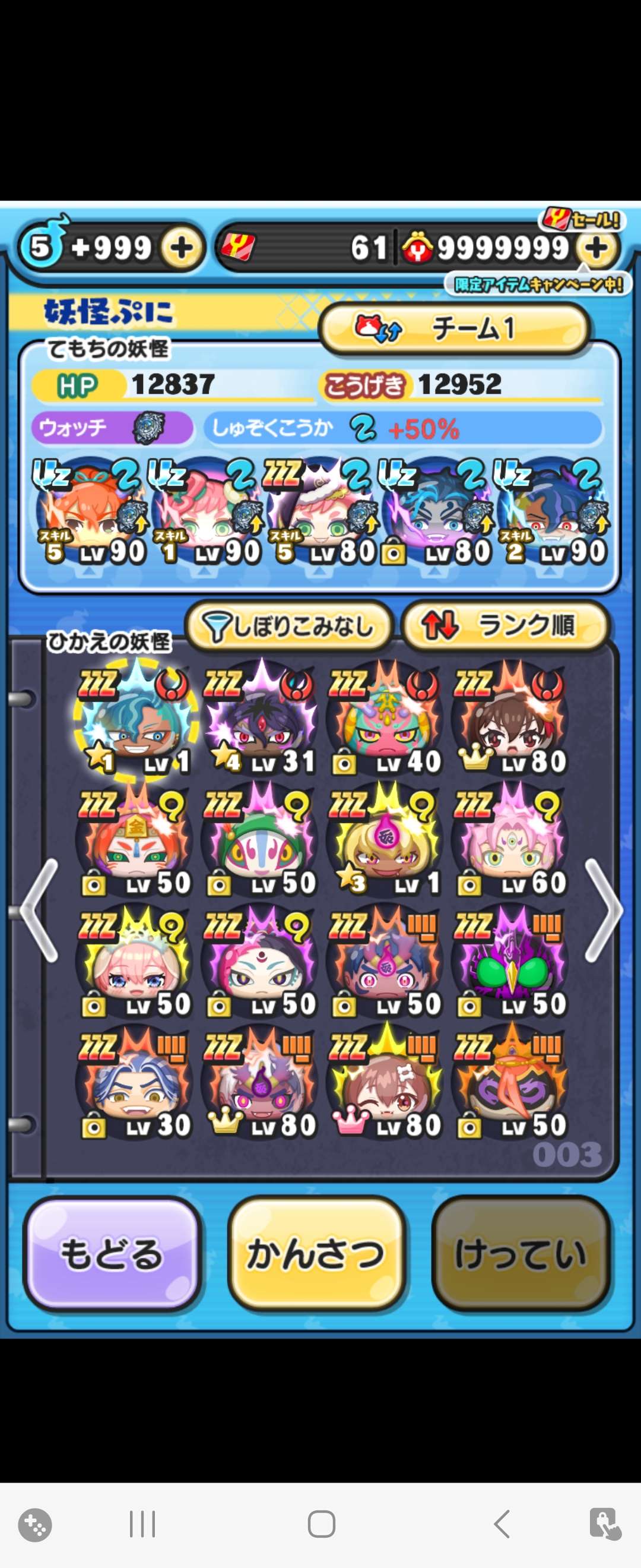Go to previous page of reserve yokai
Image resolution: width=641 pixels, height=1568 pixels.
coord(39,910)
